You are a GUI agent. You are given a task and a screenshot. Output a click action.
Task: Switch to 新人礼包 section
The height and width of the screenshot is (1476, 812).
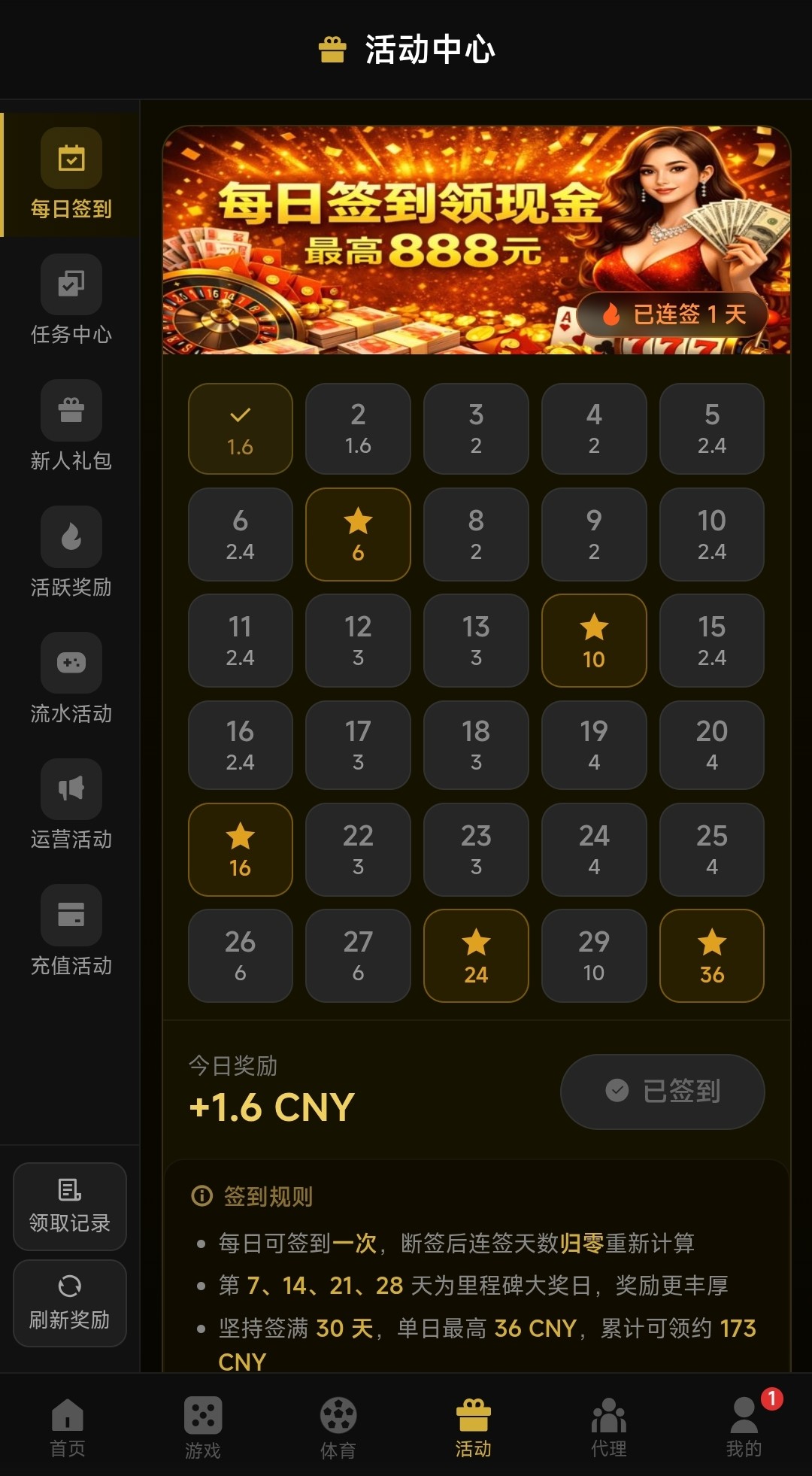tap(71, 427)
